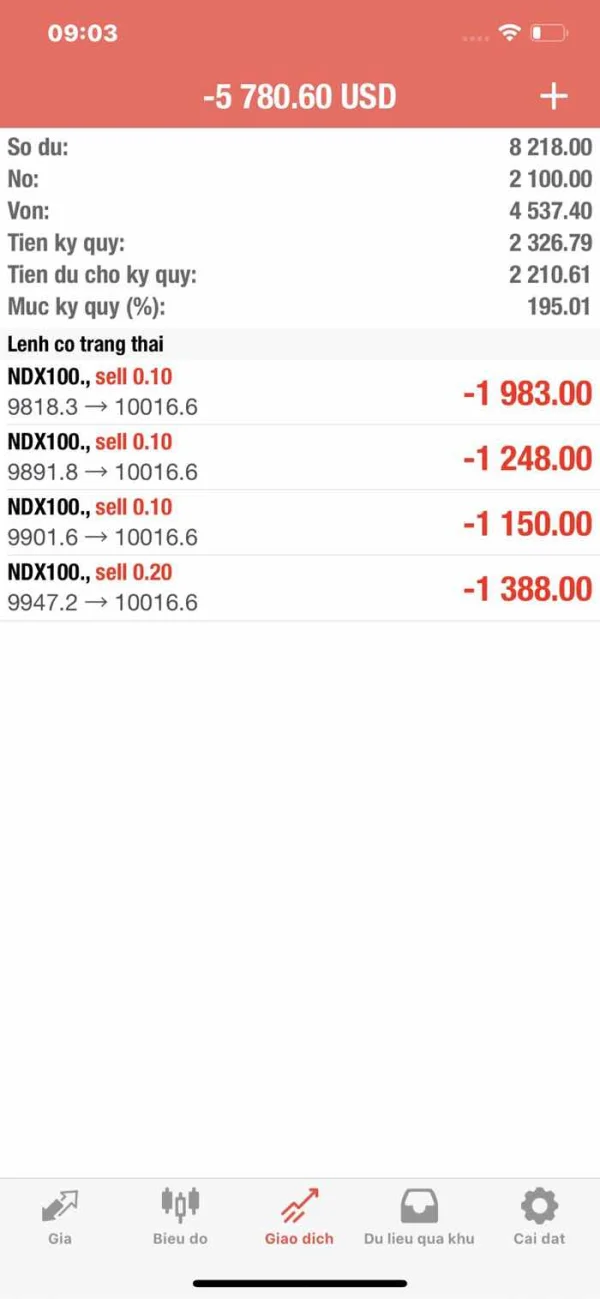The image size is (600, 1299).
Task: Go to Du lieu qua khu tab
Action: click(419, 1216)
